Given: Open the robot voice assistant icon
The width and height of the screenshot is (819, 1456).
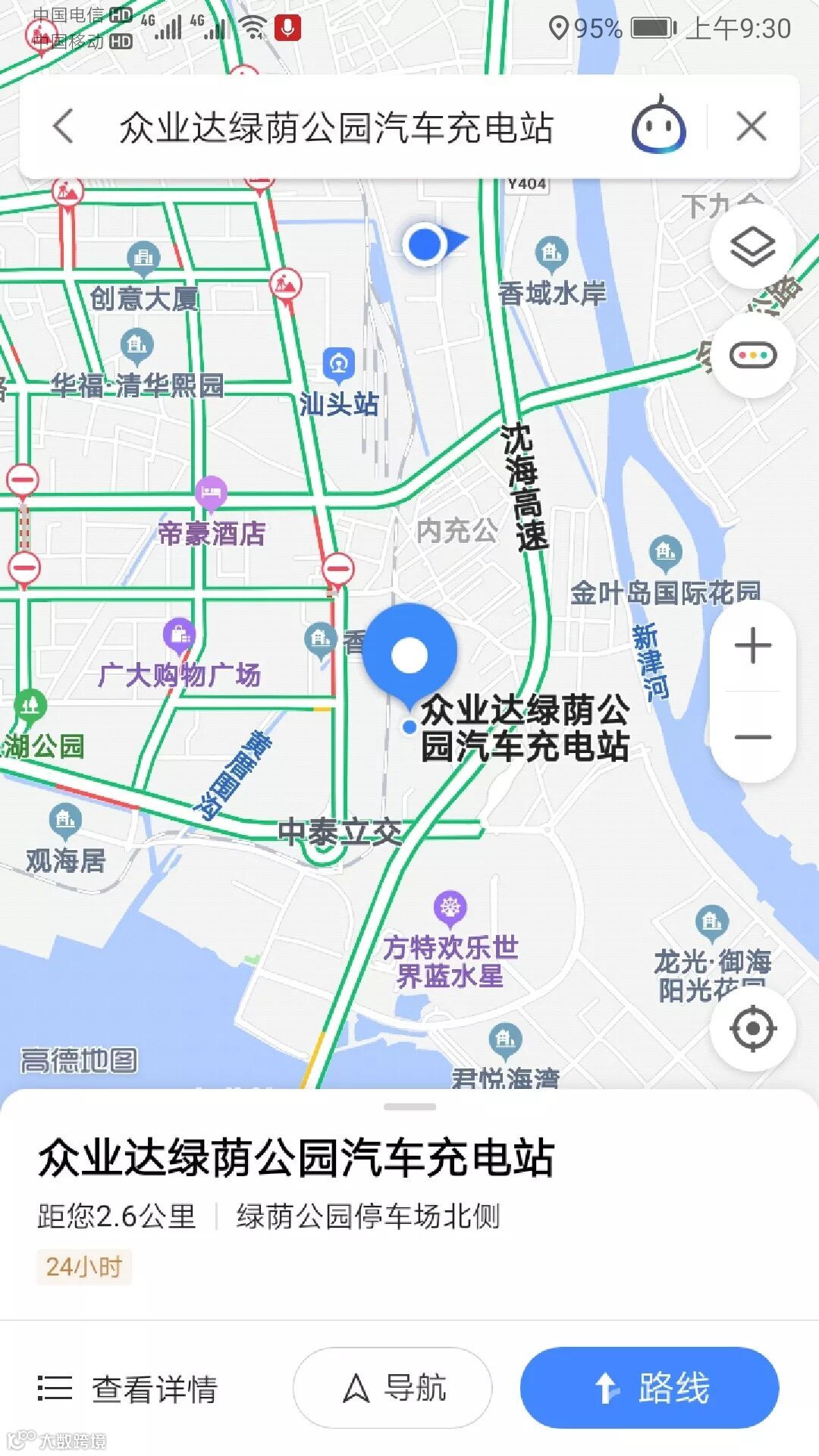Looking at the screenshot, I should point(658,126).
